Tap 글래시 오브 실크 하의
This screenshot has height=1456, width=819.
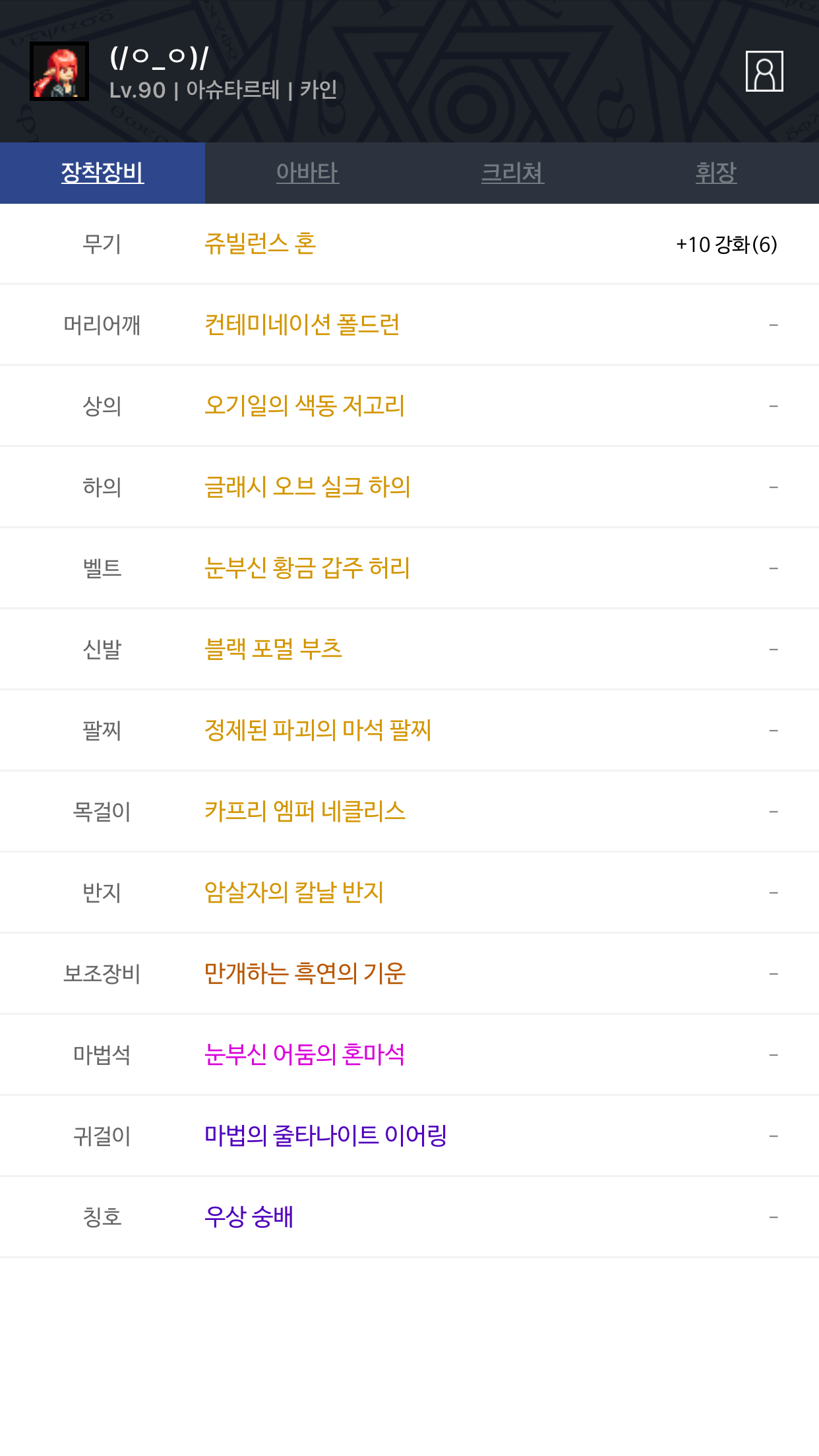307,487
